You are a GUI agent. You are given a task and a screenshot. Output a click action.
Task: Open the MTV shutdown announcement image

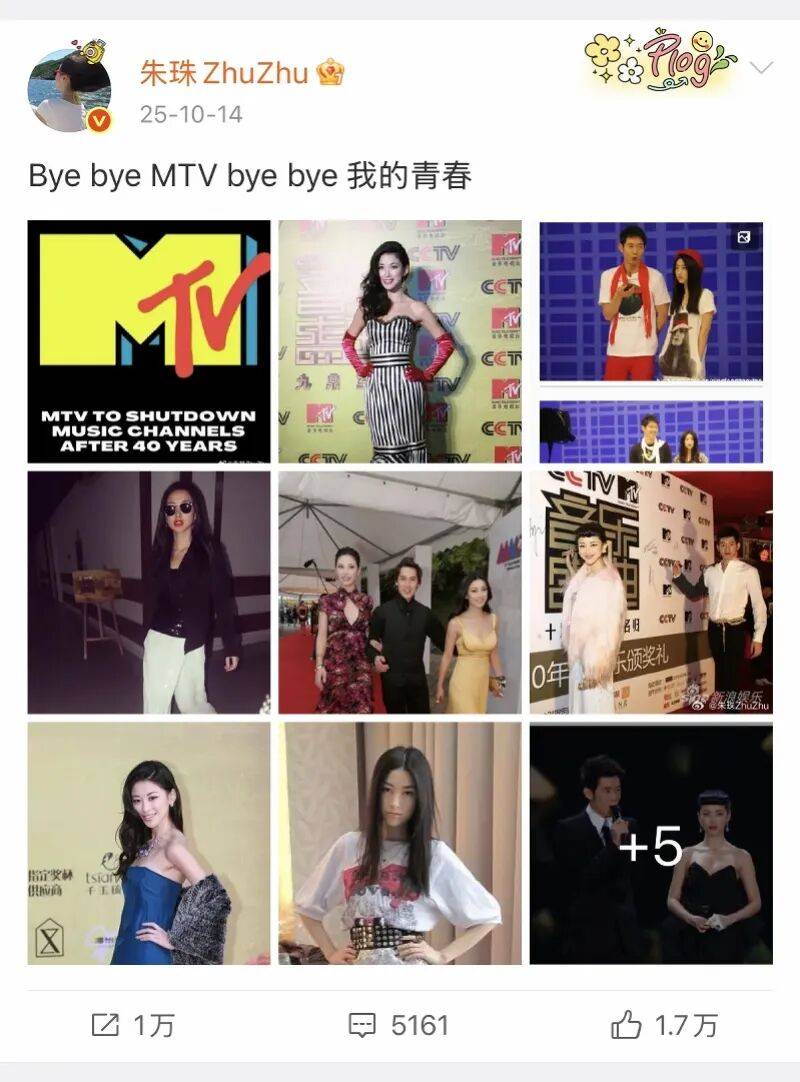coord(149,341)
